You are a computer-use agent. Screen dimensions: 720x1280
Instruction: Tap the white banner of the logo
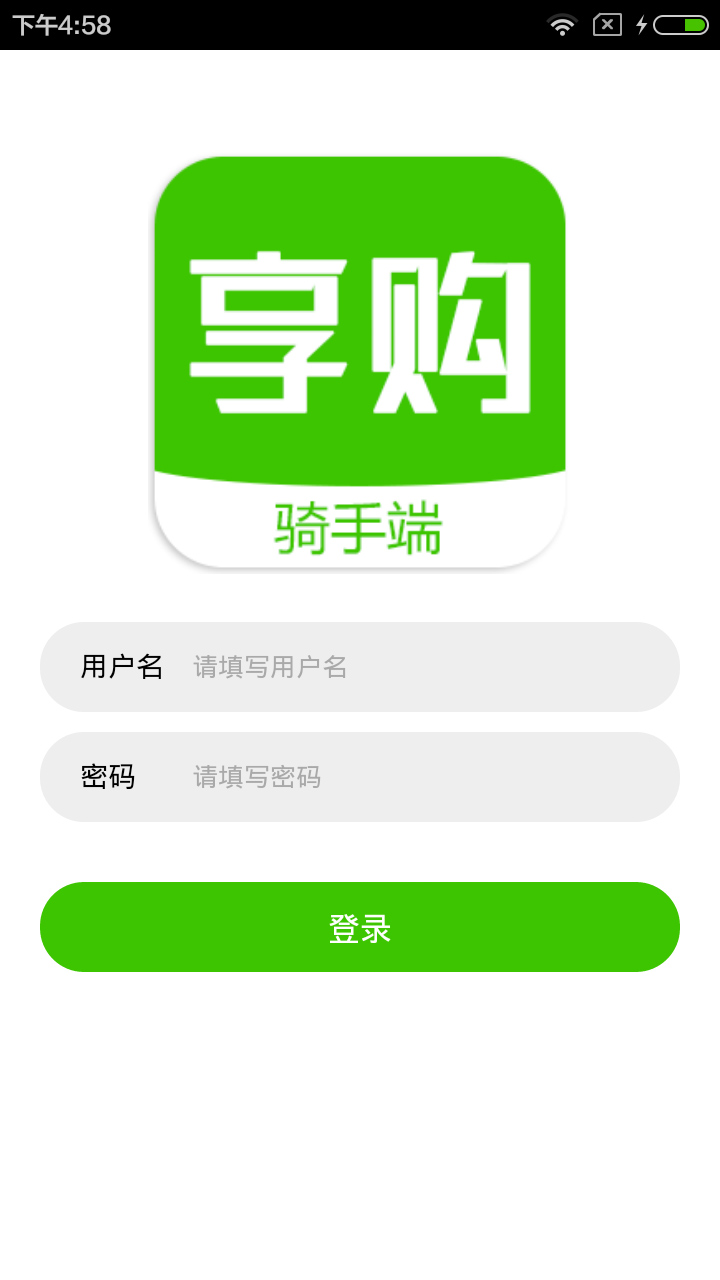[x=360, y=520]
